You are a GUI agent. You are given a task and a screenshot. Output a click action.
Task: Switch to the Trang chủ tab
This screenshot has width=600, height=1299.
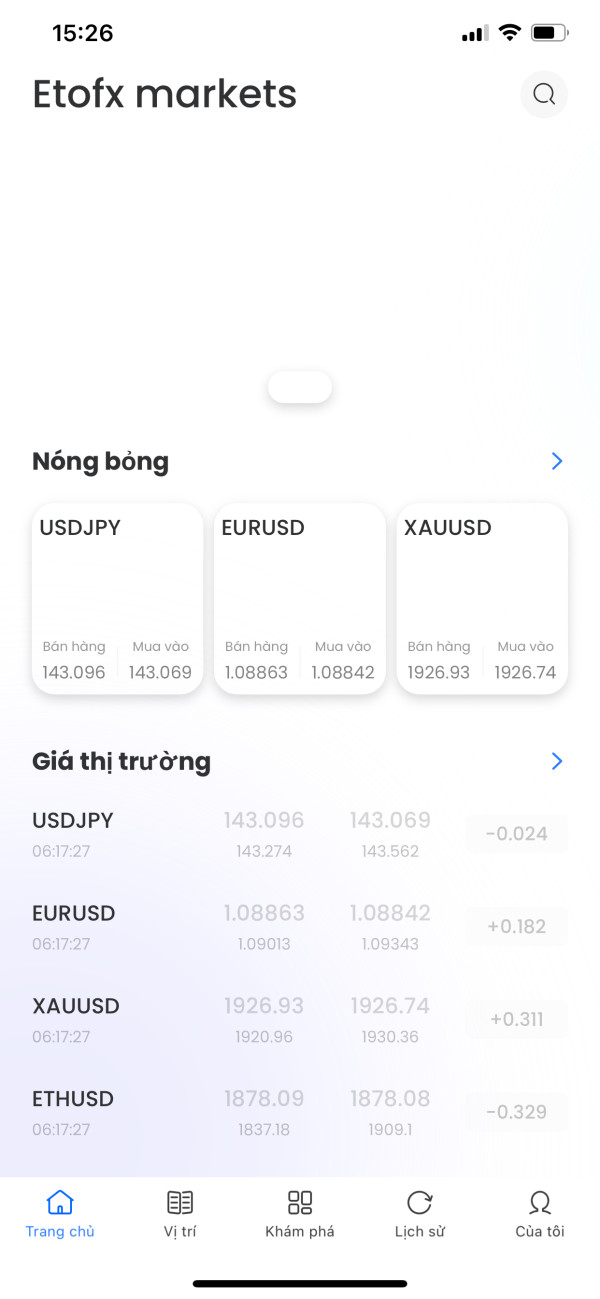tap(60, 1214)
